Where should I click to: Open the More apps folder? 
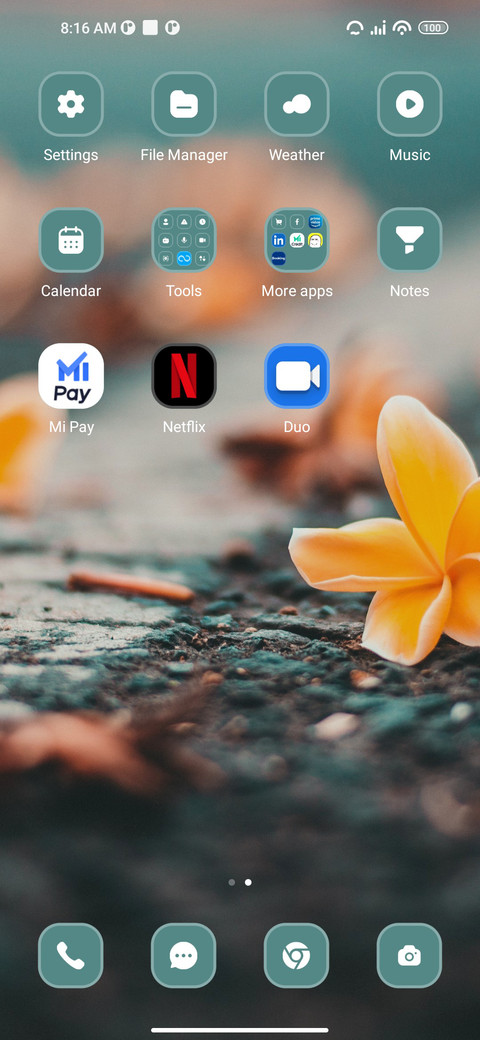[296, 240]
